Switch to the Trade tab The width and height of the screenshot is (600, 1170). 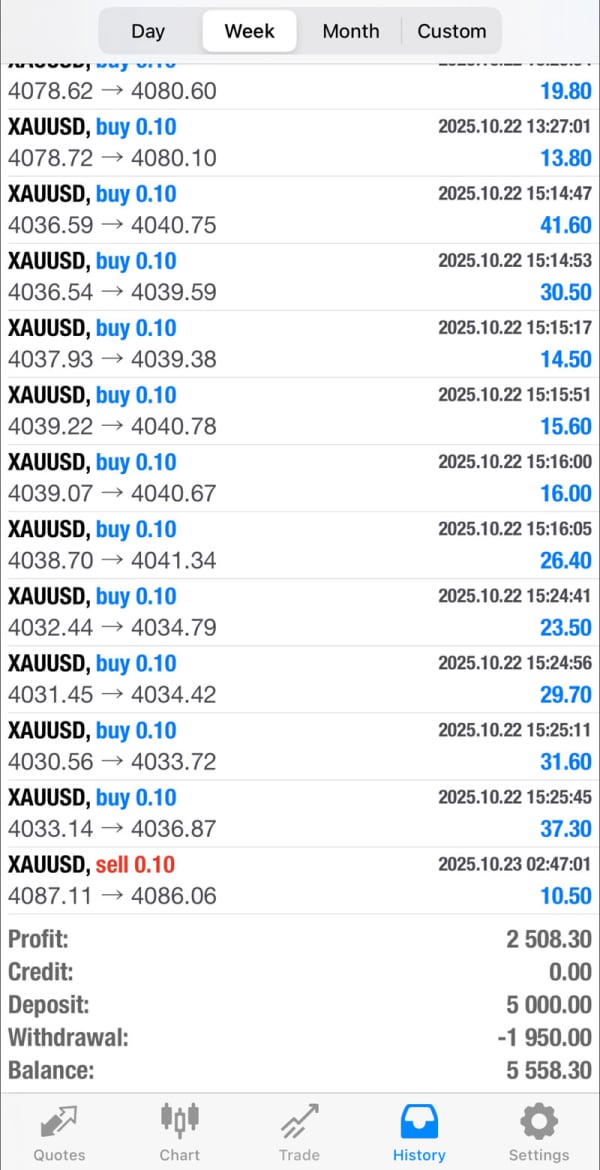[x=299, y=1132]
